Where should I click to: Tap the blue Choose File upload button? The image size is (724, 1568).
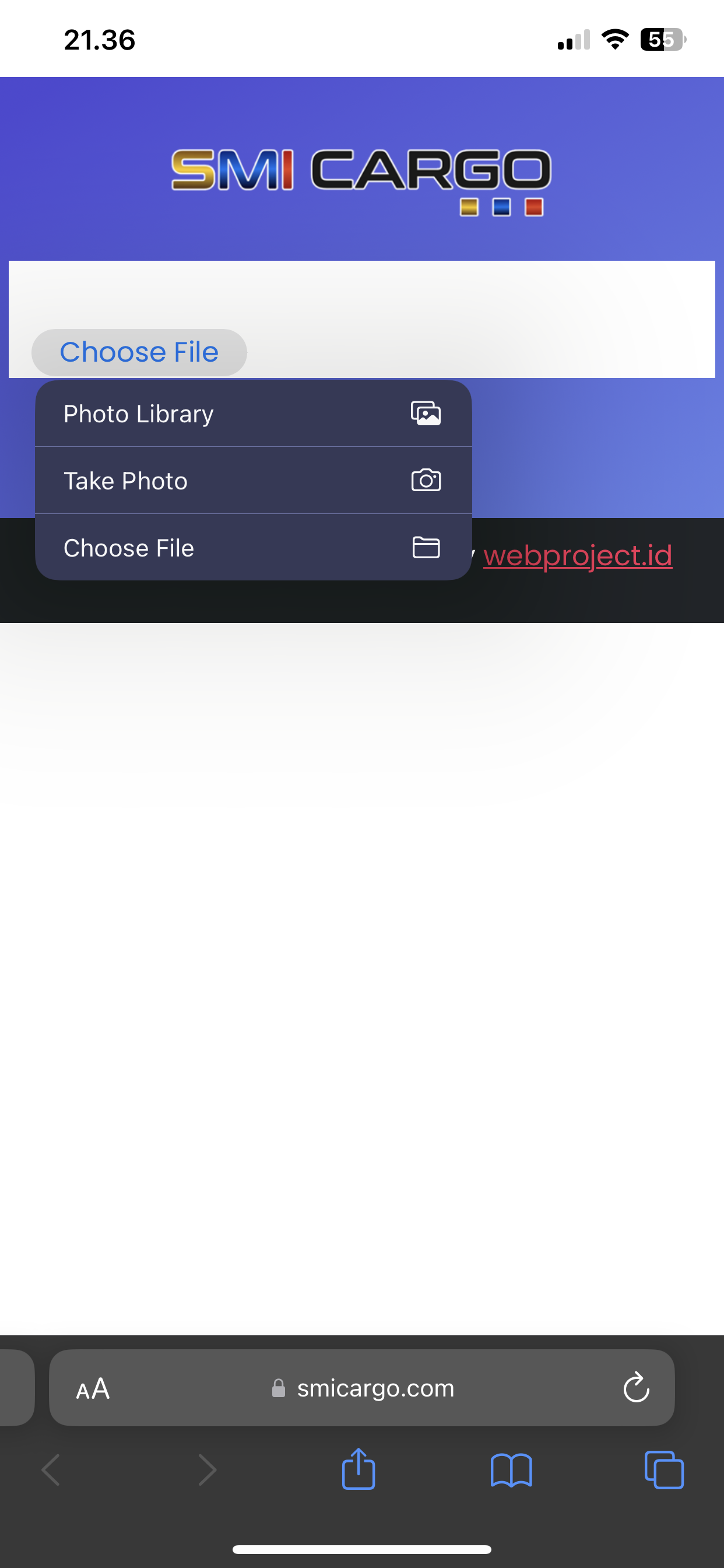[x=139, y=352]
